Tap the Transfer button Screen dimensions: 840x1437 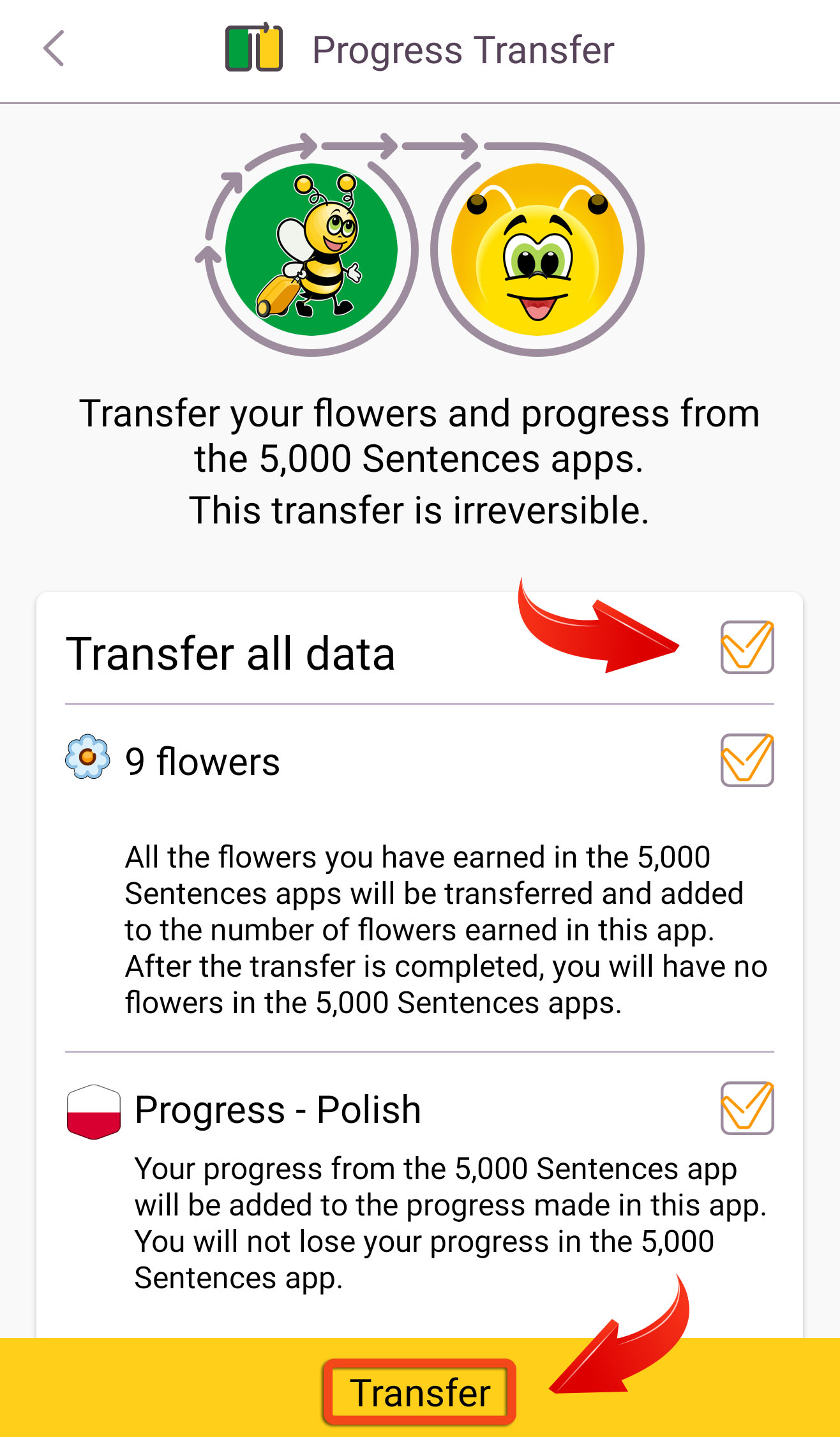pos(419,1392)
